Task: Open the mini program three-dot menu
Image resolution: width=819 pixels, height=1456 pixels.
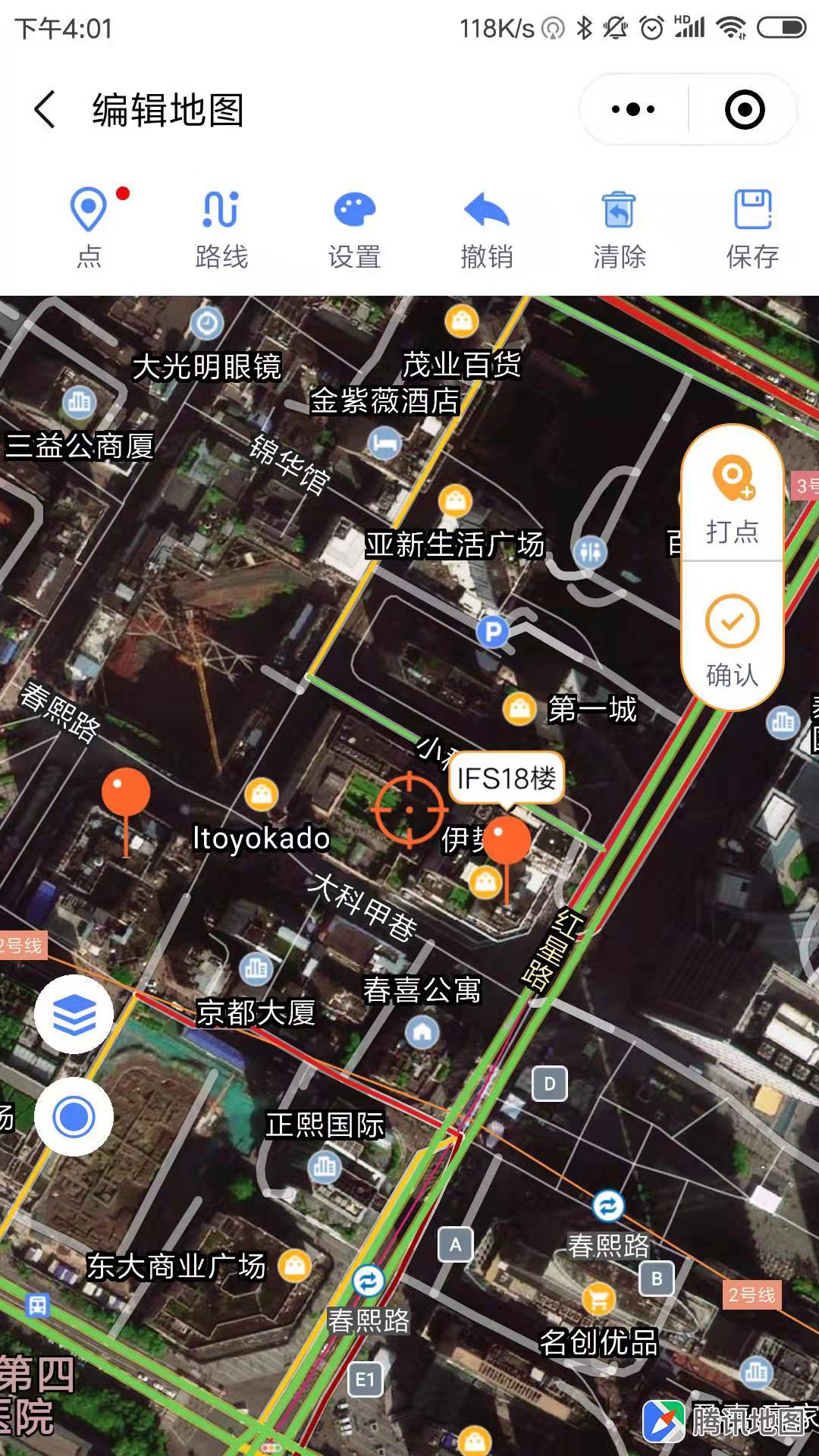Action: 633,110
